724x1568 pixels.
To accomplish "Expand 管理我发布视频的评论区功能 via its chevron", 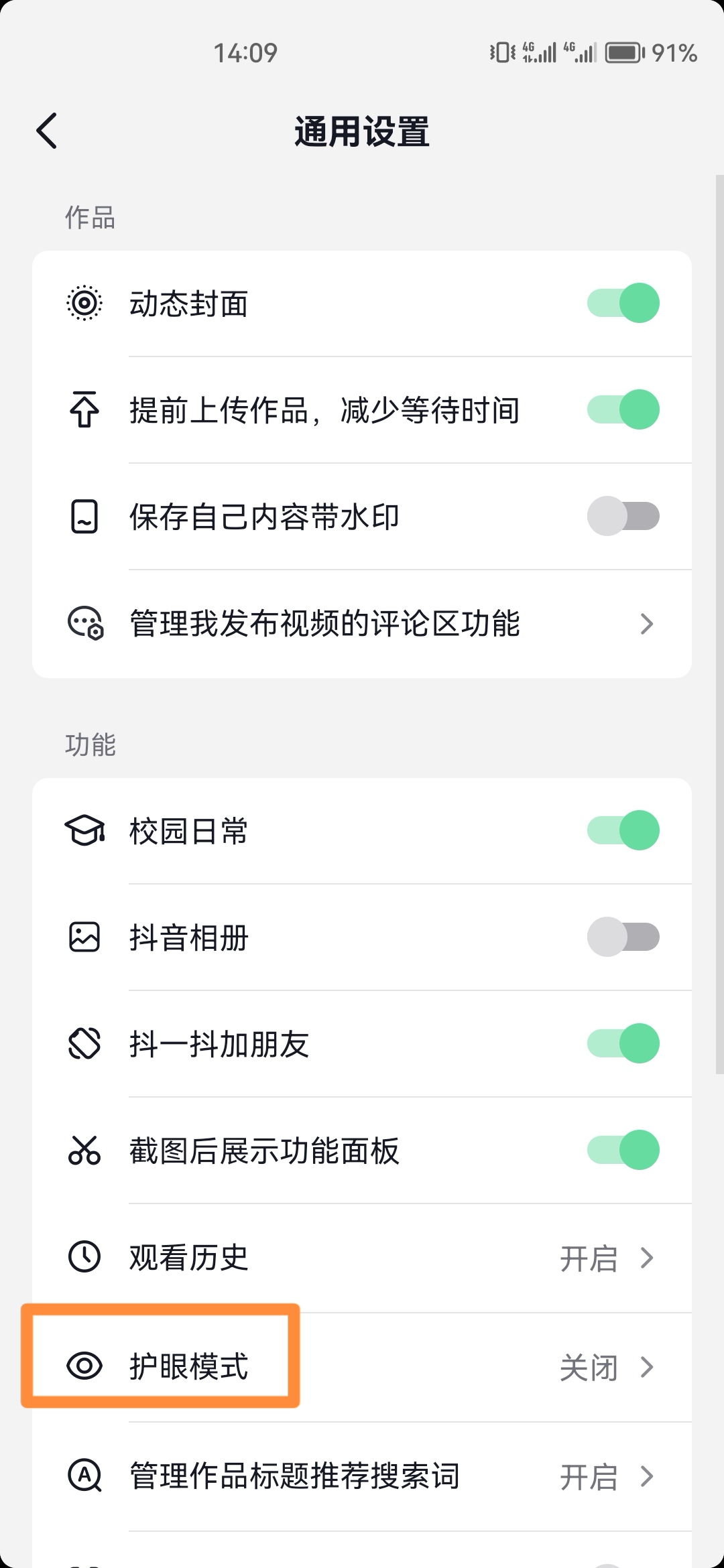I will tap(647, 624).
